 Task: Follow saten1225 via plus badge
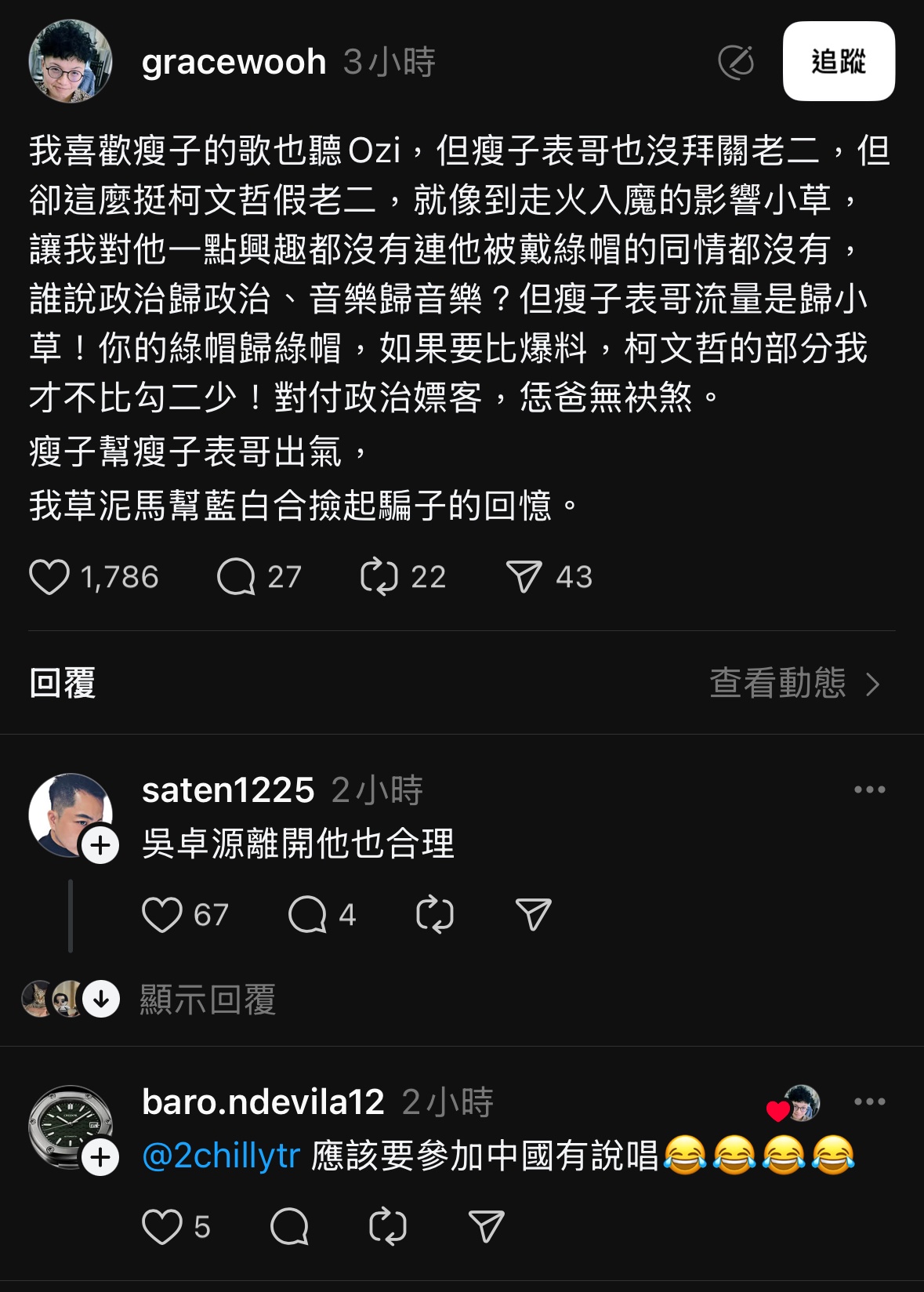(100, 845)
